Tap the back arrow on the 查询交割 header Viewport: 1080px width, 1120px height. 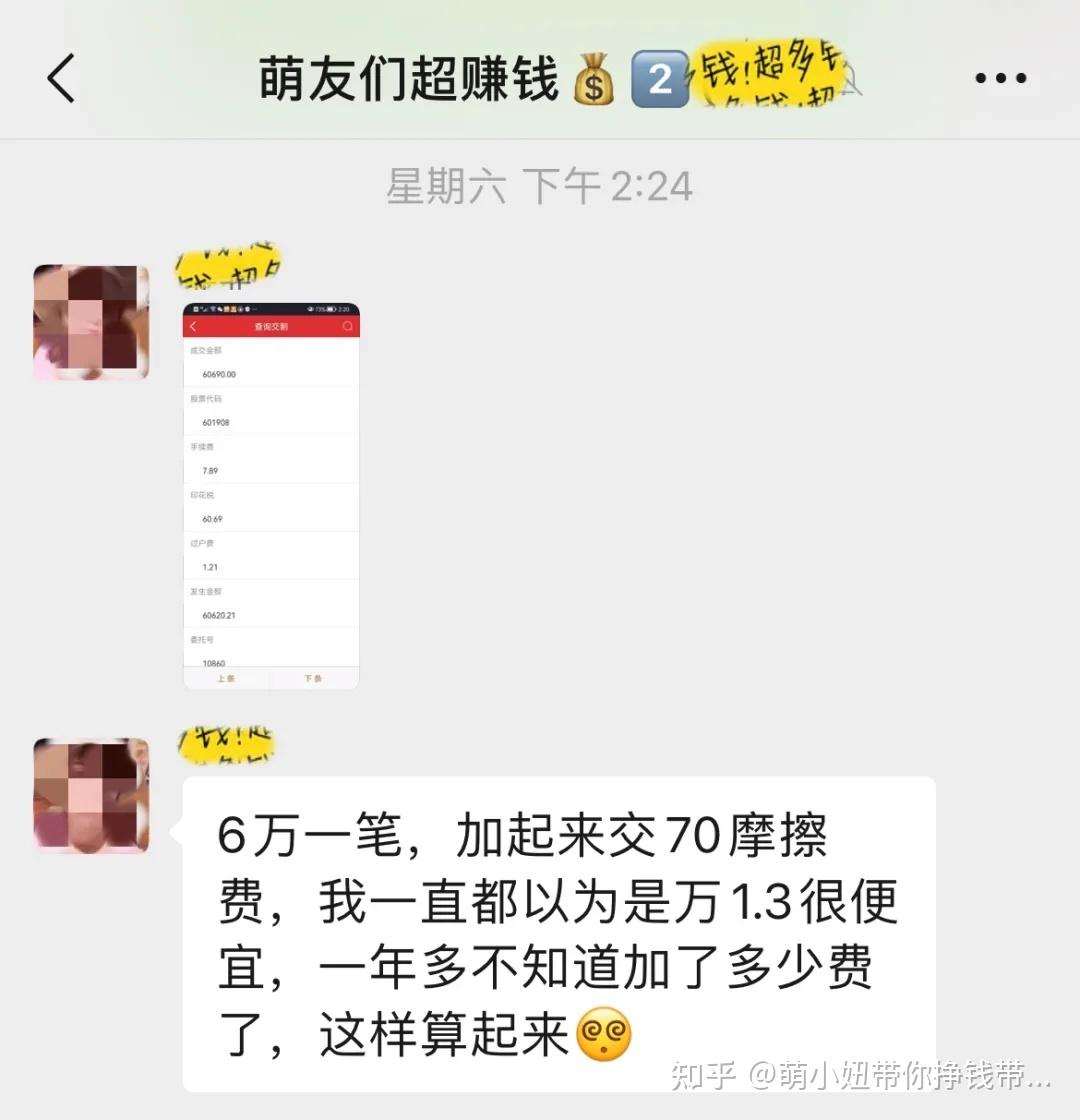click(193, 326)
